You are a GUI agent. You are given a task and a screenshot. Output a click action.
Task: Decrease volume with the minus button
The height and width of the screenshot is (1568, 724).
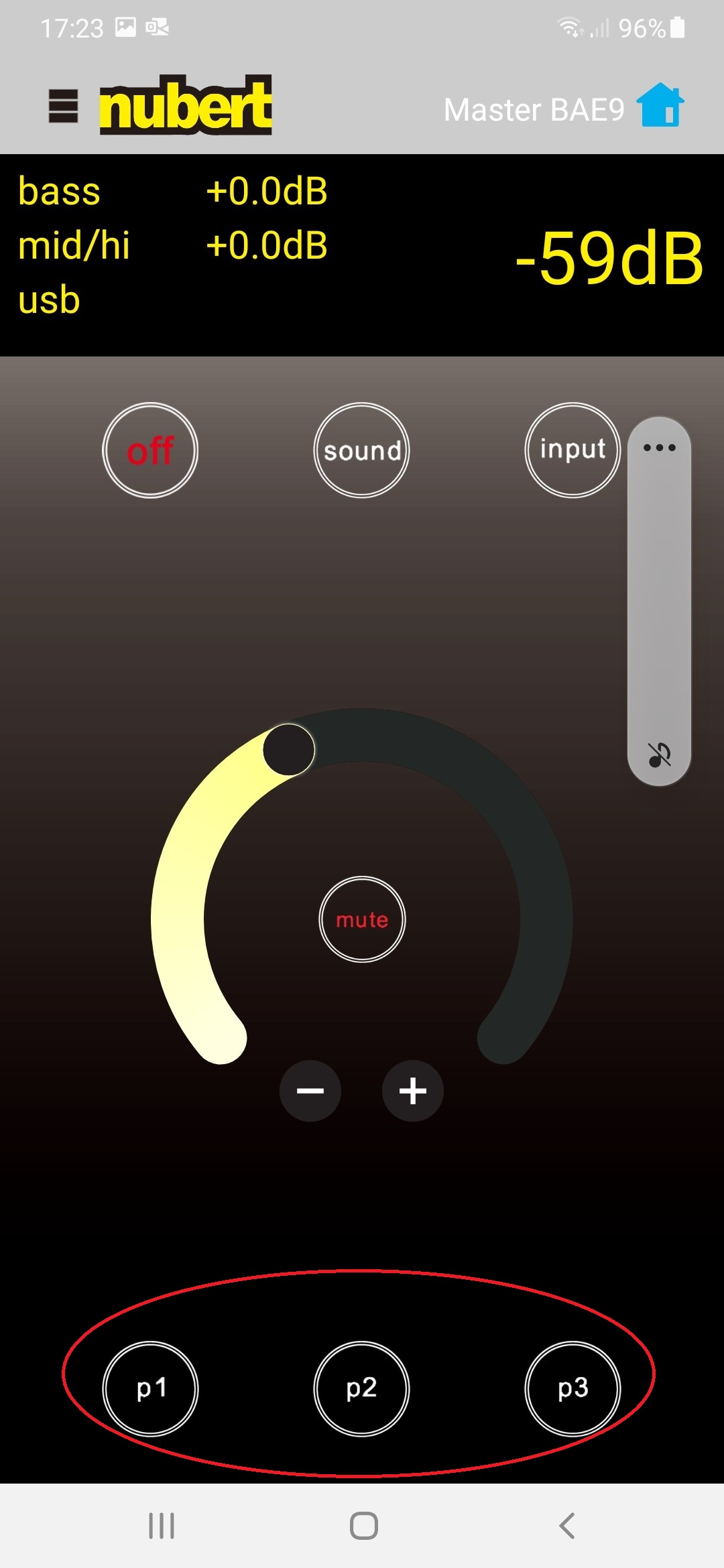point(310,1091)
